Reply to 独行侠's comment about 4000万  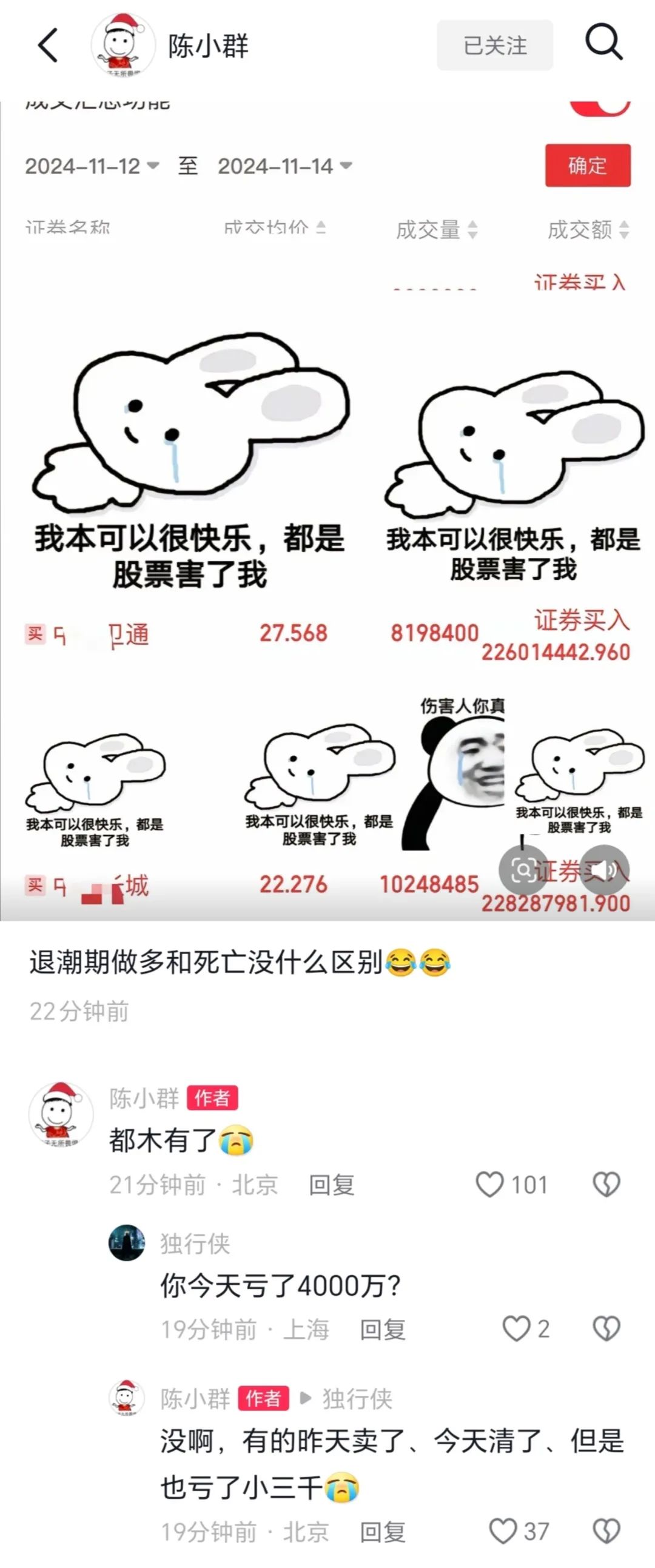click(x=383, y=1330)
